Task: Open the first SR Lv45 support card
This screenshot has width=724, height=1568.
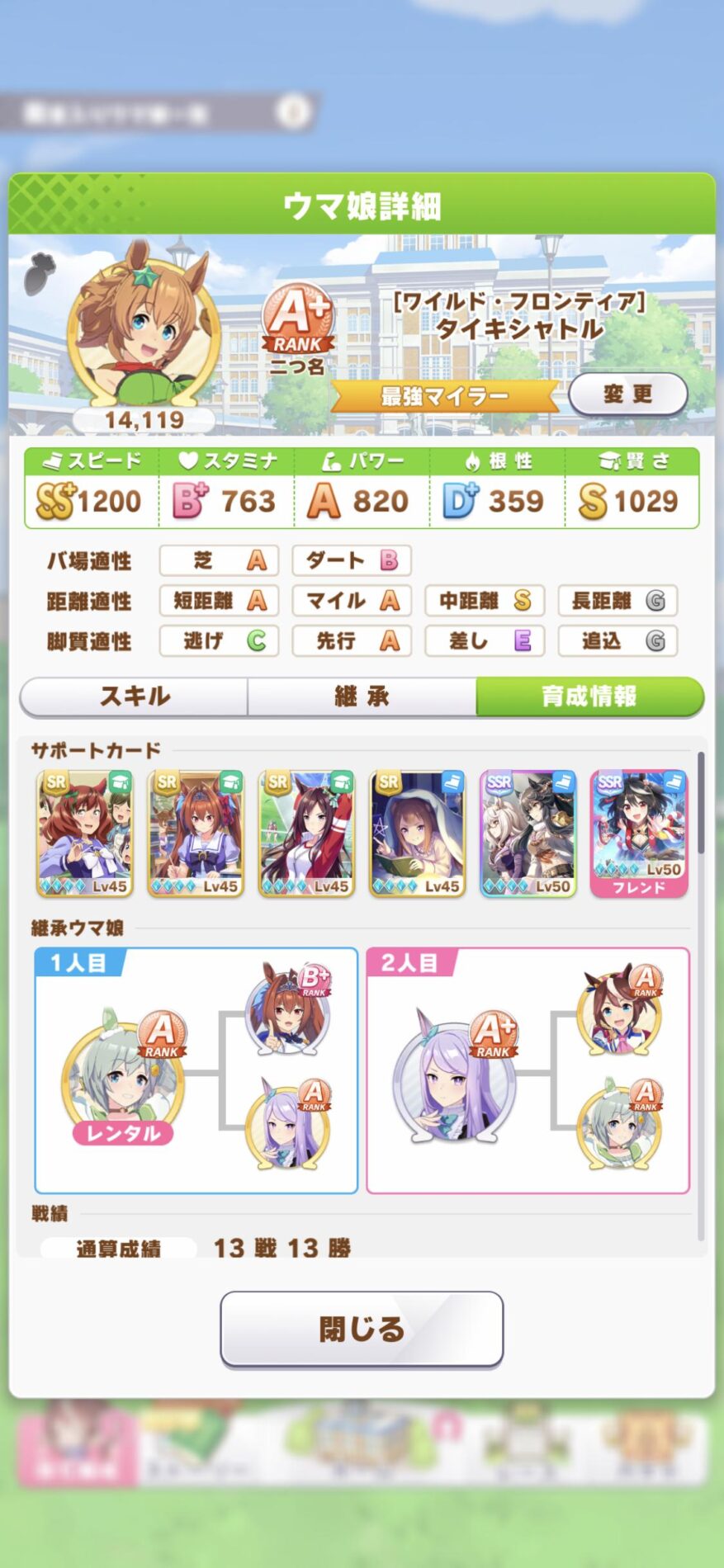Action: (85, 834)
